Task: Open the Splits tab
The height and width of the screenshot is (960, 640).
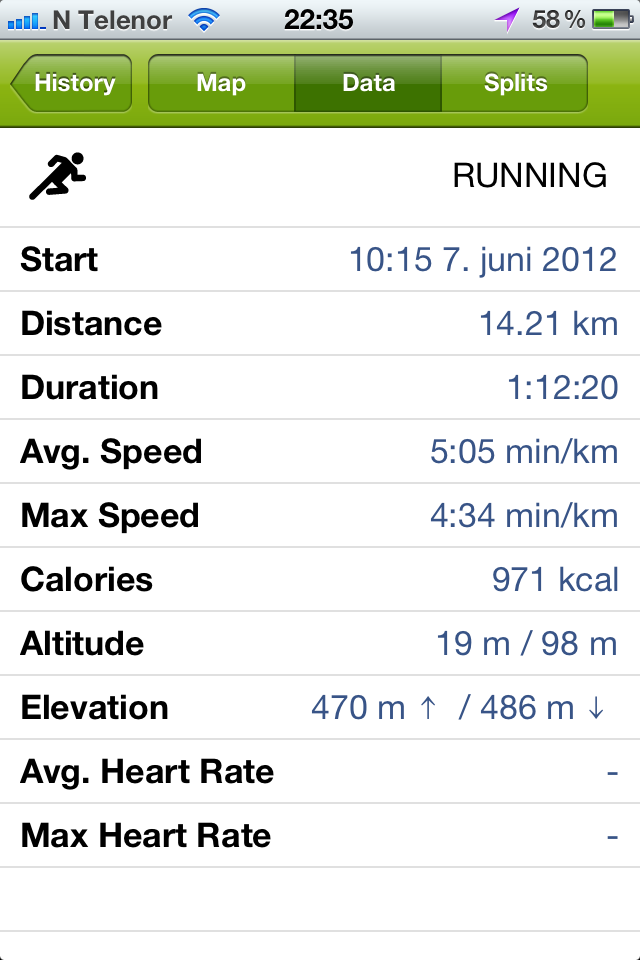Action: pyautogui.click(x=514, y=83)
